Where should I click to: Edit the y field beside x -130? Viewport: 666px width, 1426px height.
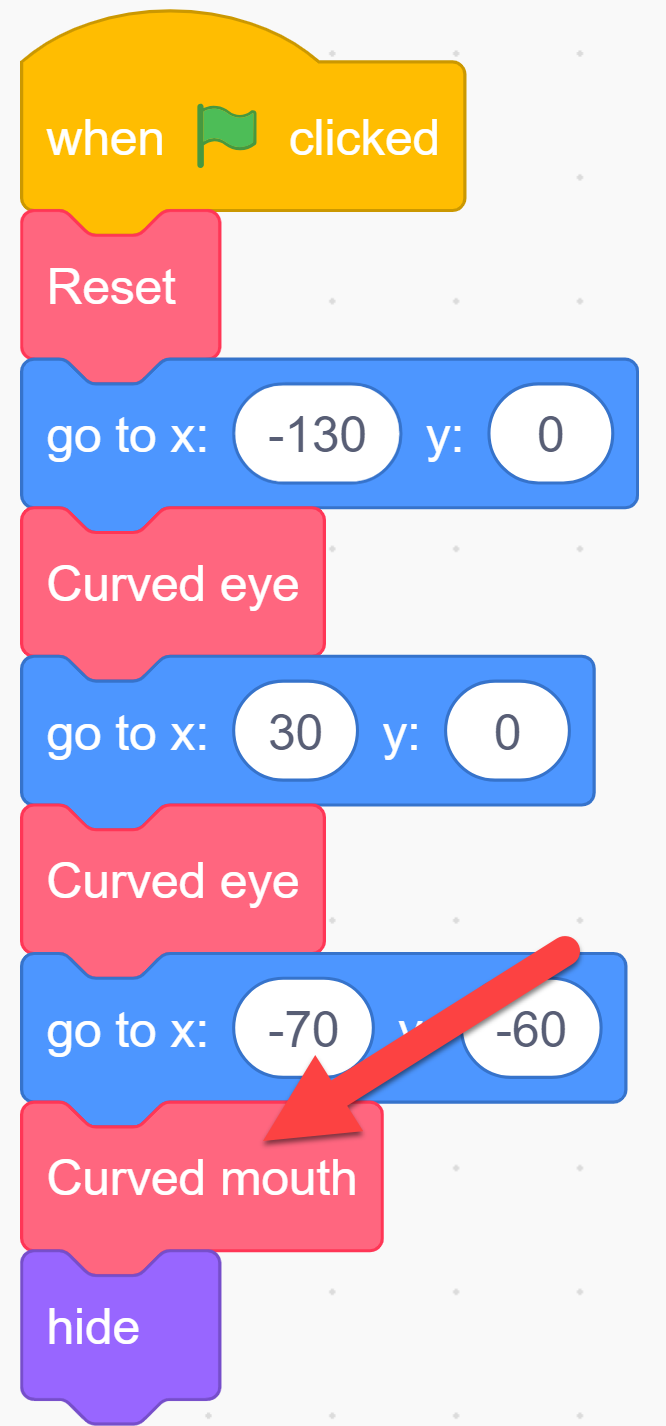[x=550, y=435]
